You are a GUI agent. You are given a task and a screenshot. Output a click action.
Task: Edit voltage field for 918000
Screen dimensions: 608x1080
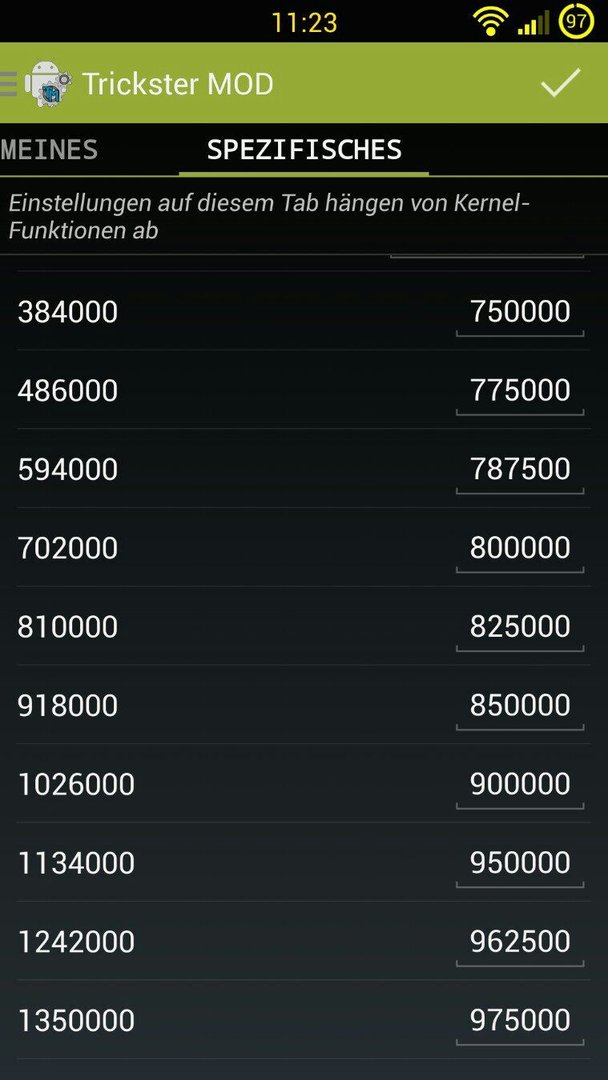(520, 706)
